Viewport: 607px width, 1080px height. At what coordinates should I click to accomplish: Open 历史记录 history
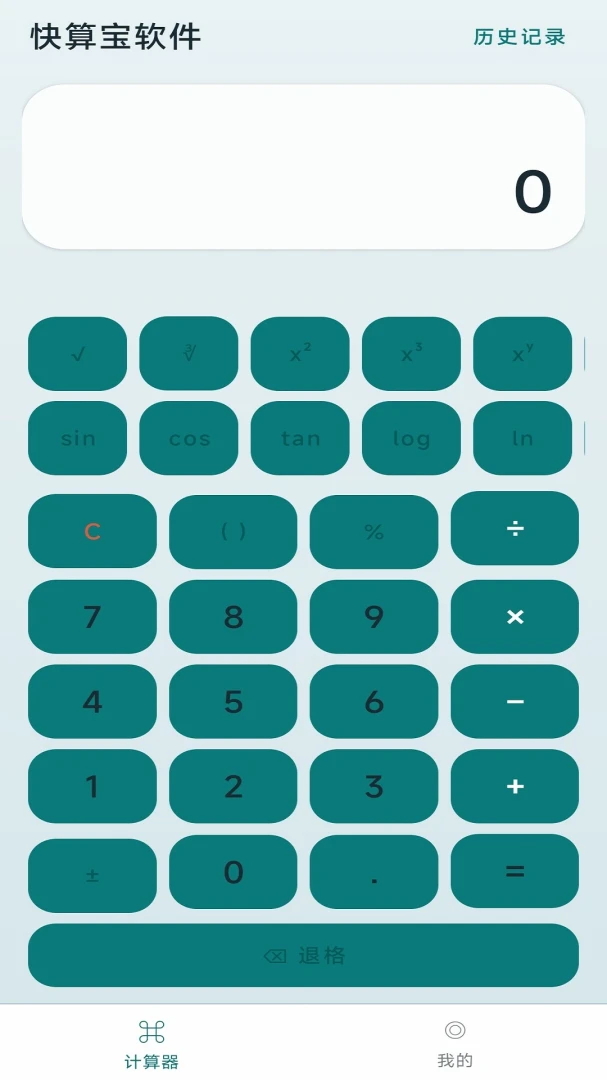(x=519, y=37)
